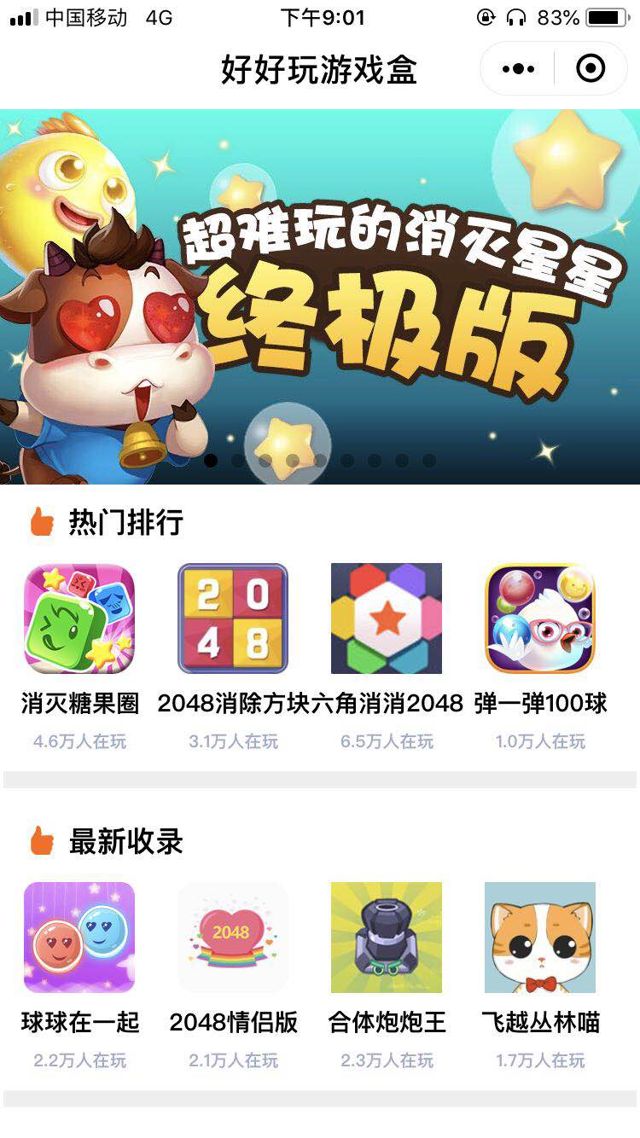Viewport: 640px width, 1138px height.
Task: Open the 消灭星星终极版 banner
Action: pos(320,296)
